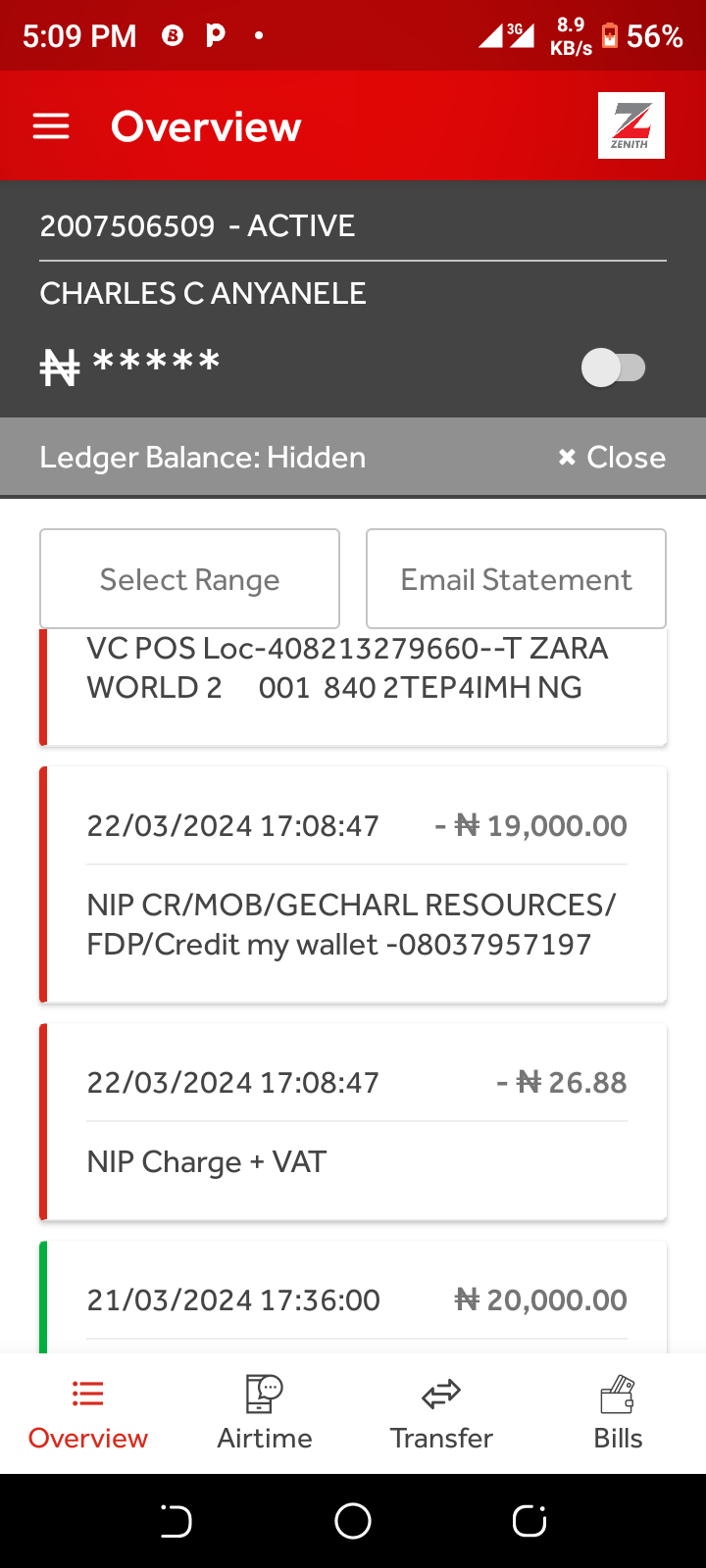Select the Overview tab

88,1413
